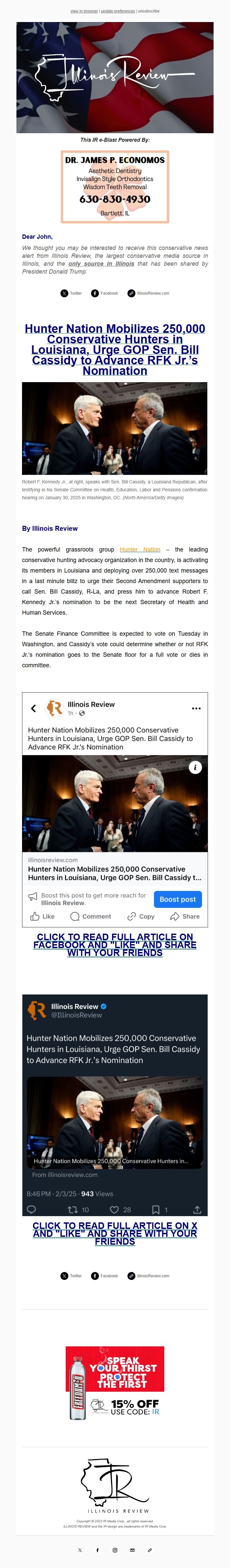The height and width of the screenshot is (1568, 230).
Task: Tap the website link icon in footer
Action: tap(150, 1550)
